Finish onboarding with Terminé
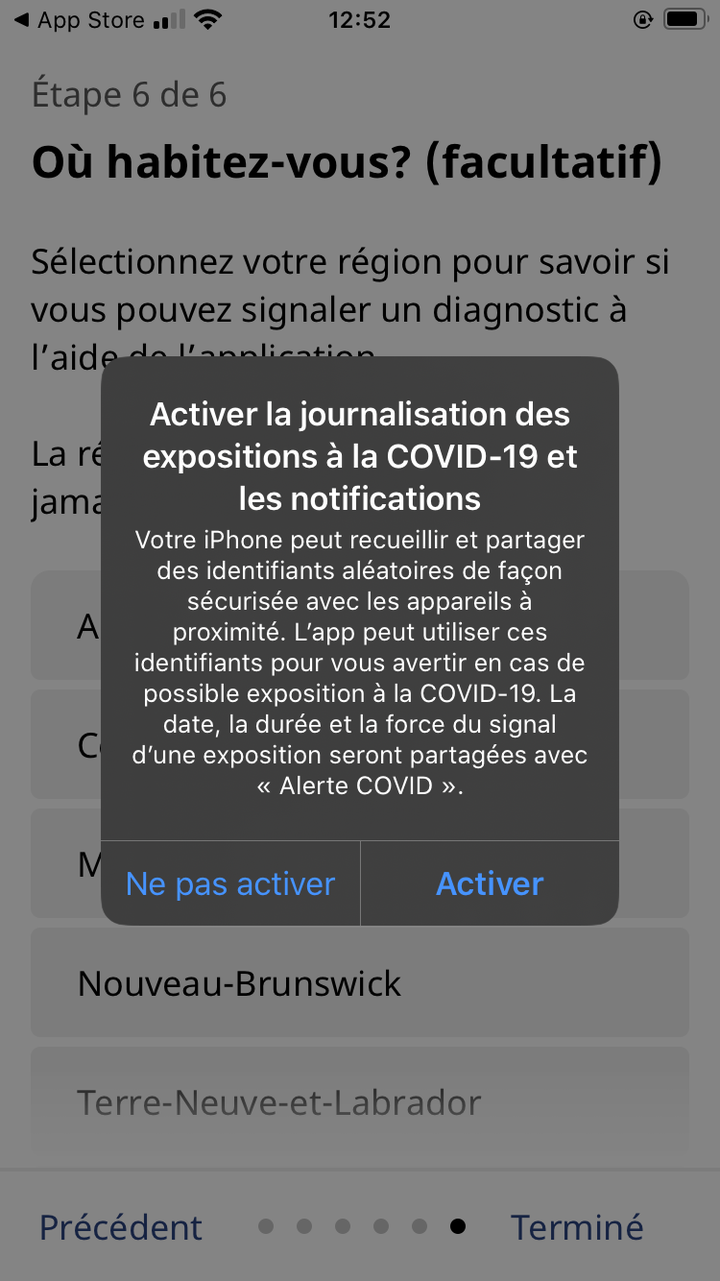Screen dimensions: 720x1281 (x=577, y=1227)
